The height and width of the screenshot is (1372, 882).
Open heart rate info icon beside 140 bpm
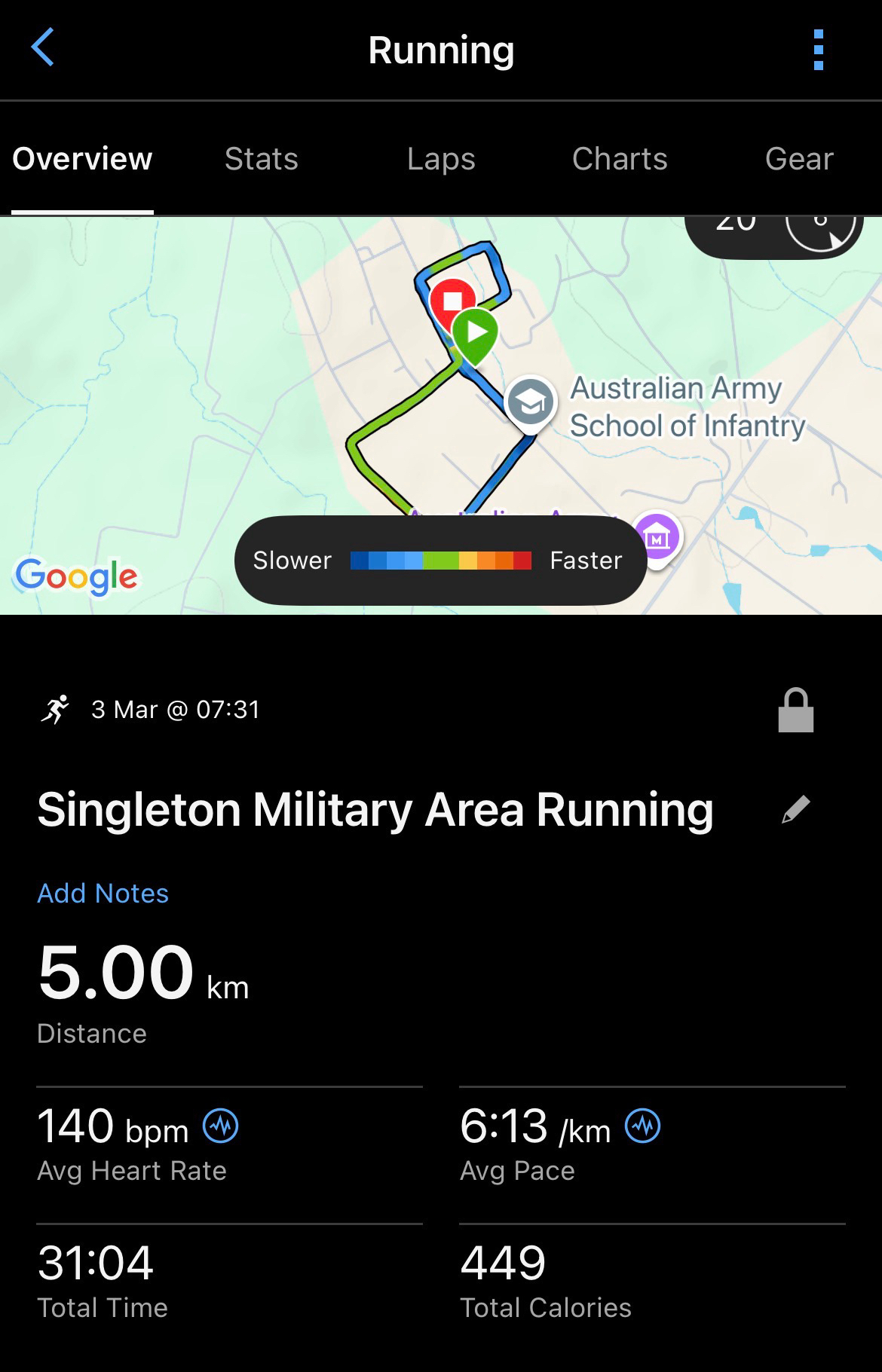(221, 1126)
